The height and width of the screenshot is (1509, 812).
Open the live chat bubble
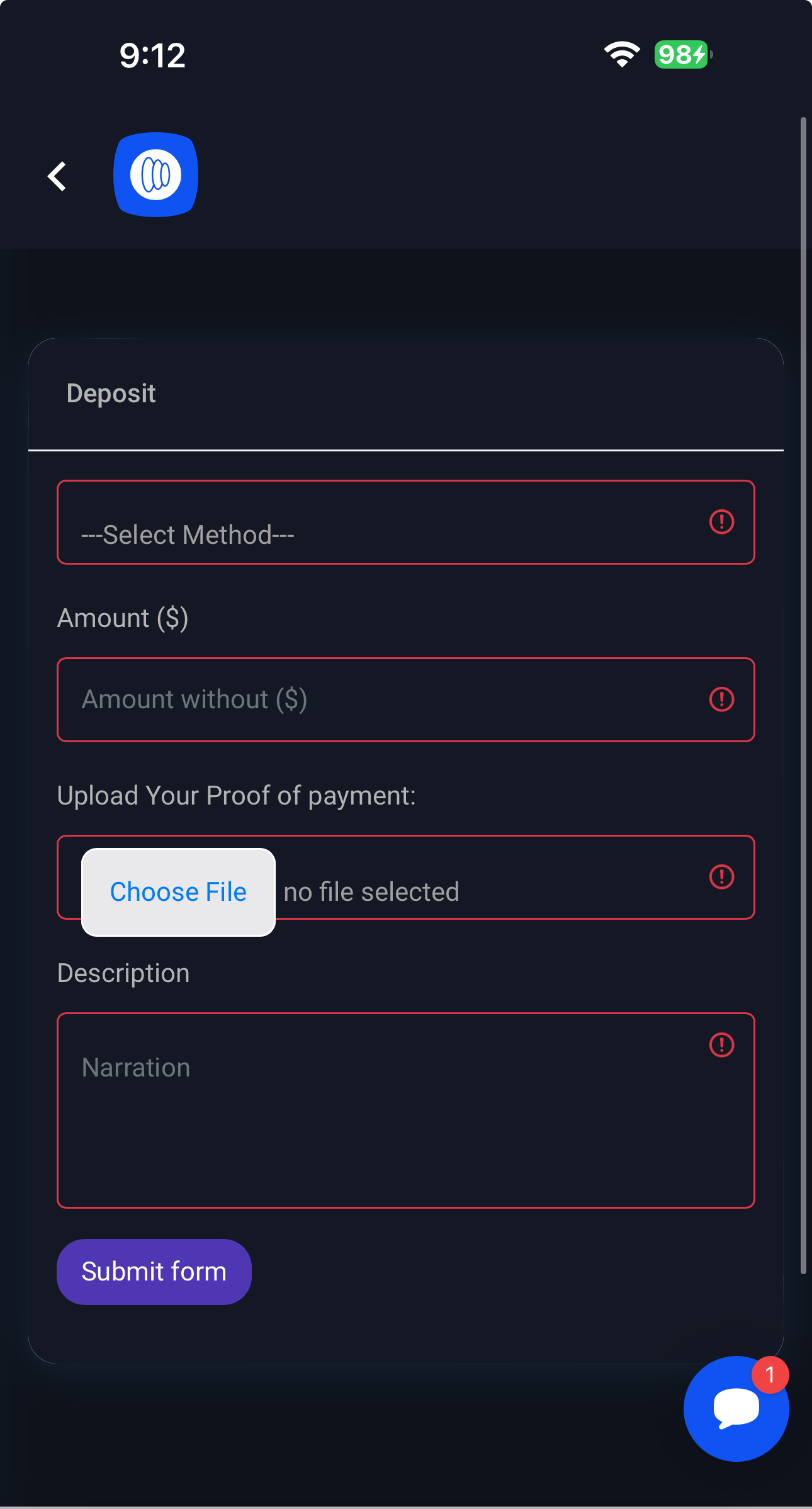(x=736, y=1408)
